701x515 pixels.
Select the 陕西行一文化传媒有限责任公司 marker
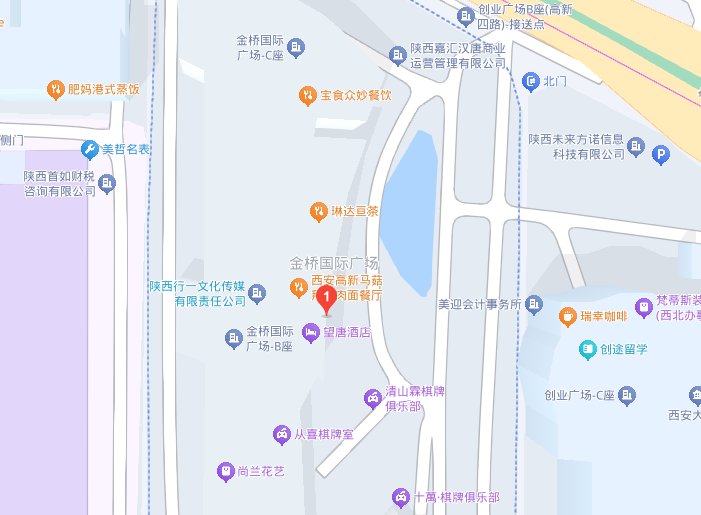pyautogui.click(x=258, y=293)
